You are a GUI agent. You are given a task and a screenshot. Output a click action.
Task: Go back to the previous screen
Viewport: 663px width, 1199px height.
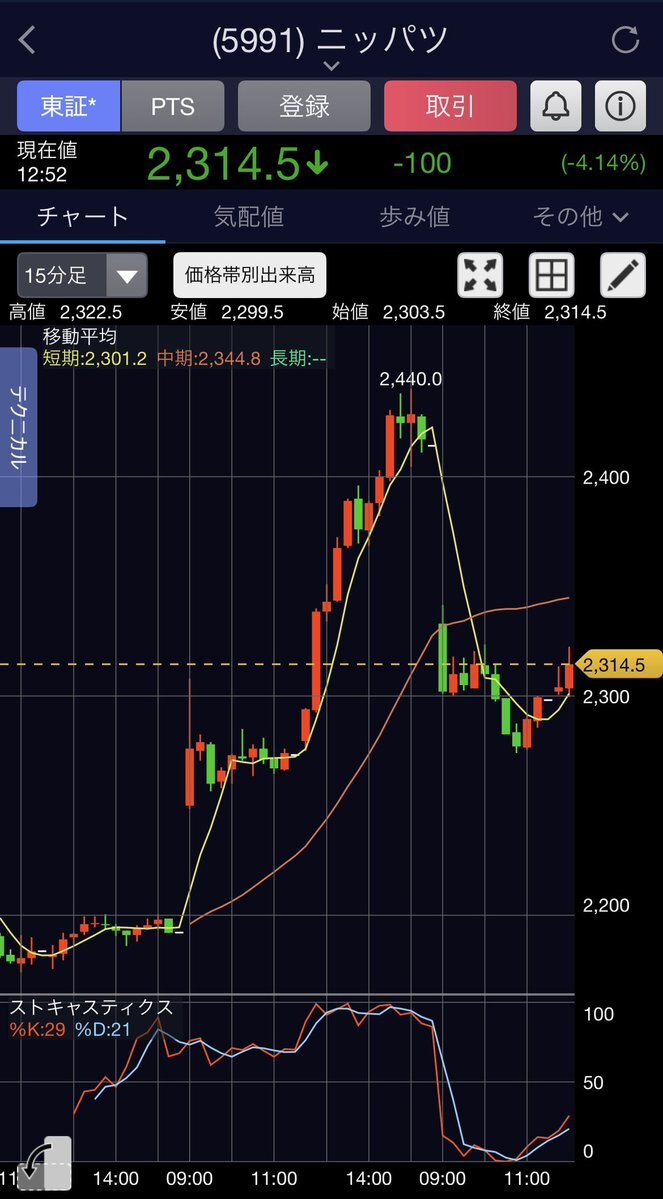(27, 40)
